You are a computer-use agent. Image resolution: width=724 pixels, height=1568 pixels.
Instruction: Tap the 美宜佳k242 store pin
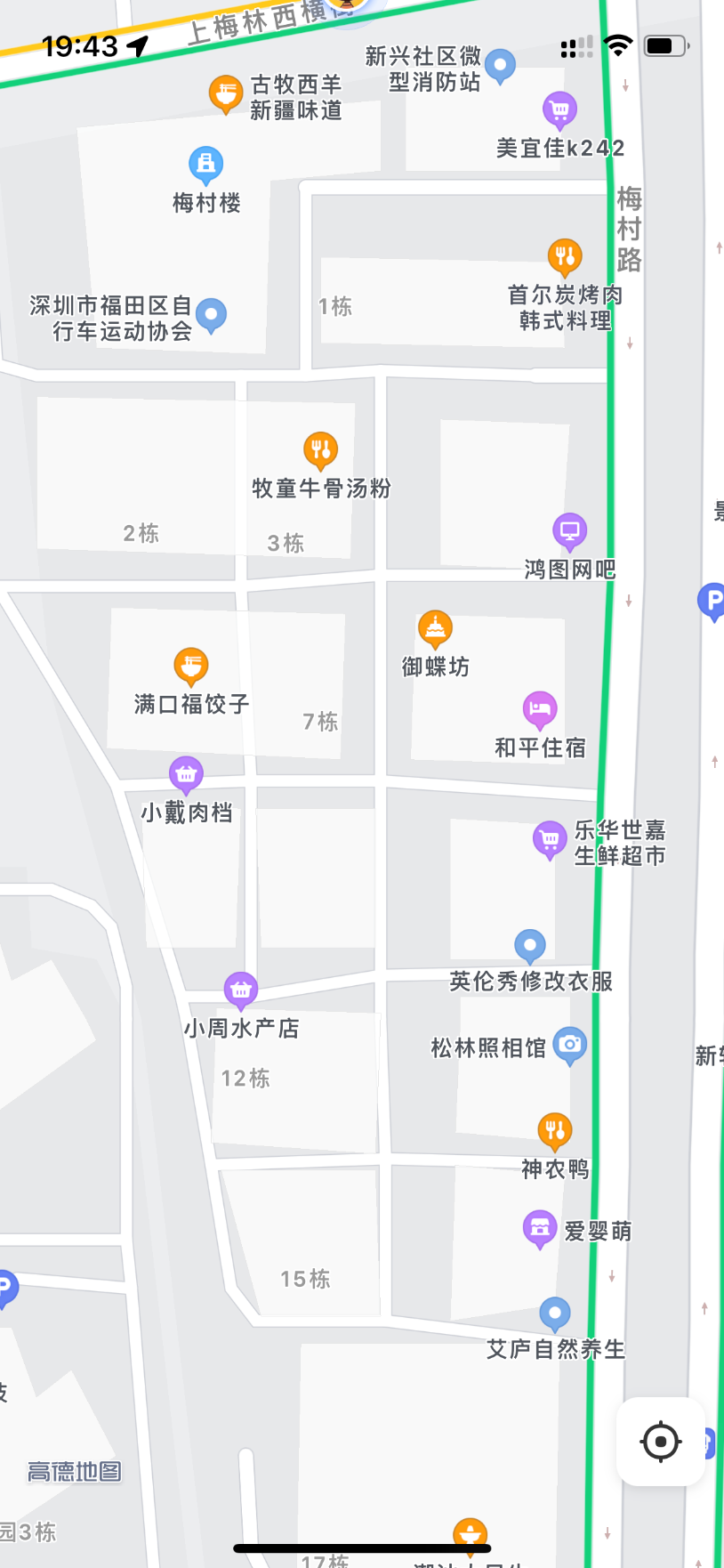[559, 110]
